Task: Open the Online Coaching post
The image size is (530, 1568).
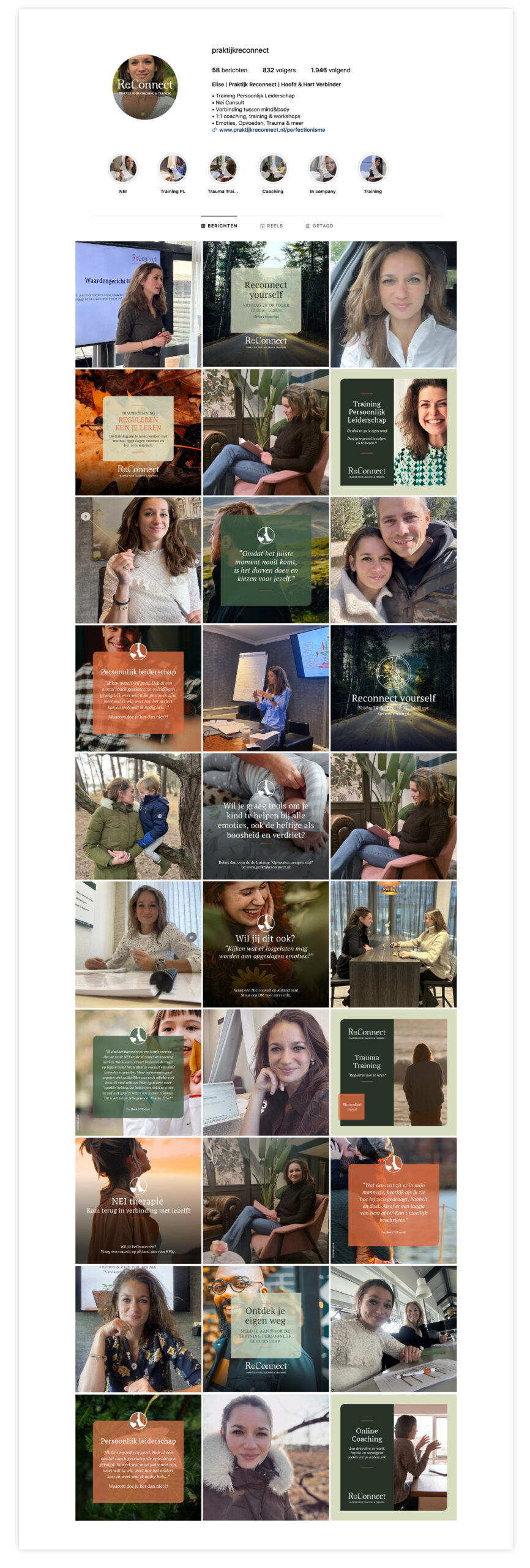Action: coord(393,1457)
